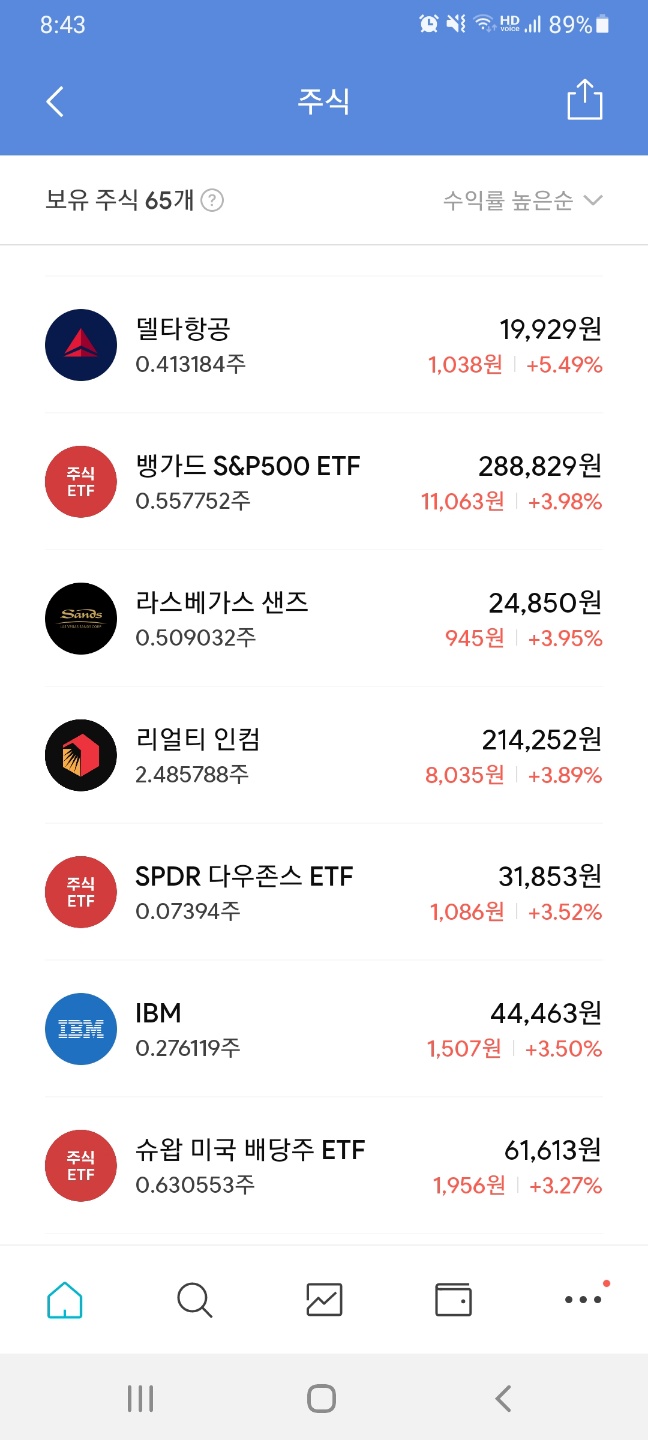
Task: Tap the SPDR 다우존스 ETF row
Action: [x=324, y=893]
